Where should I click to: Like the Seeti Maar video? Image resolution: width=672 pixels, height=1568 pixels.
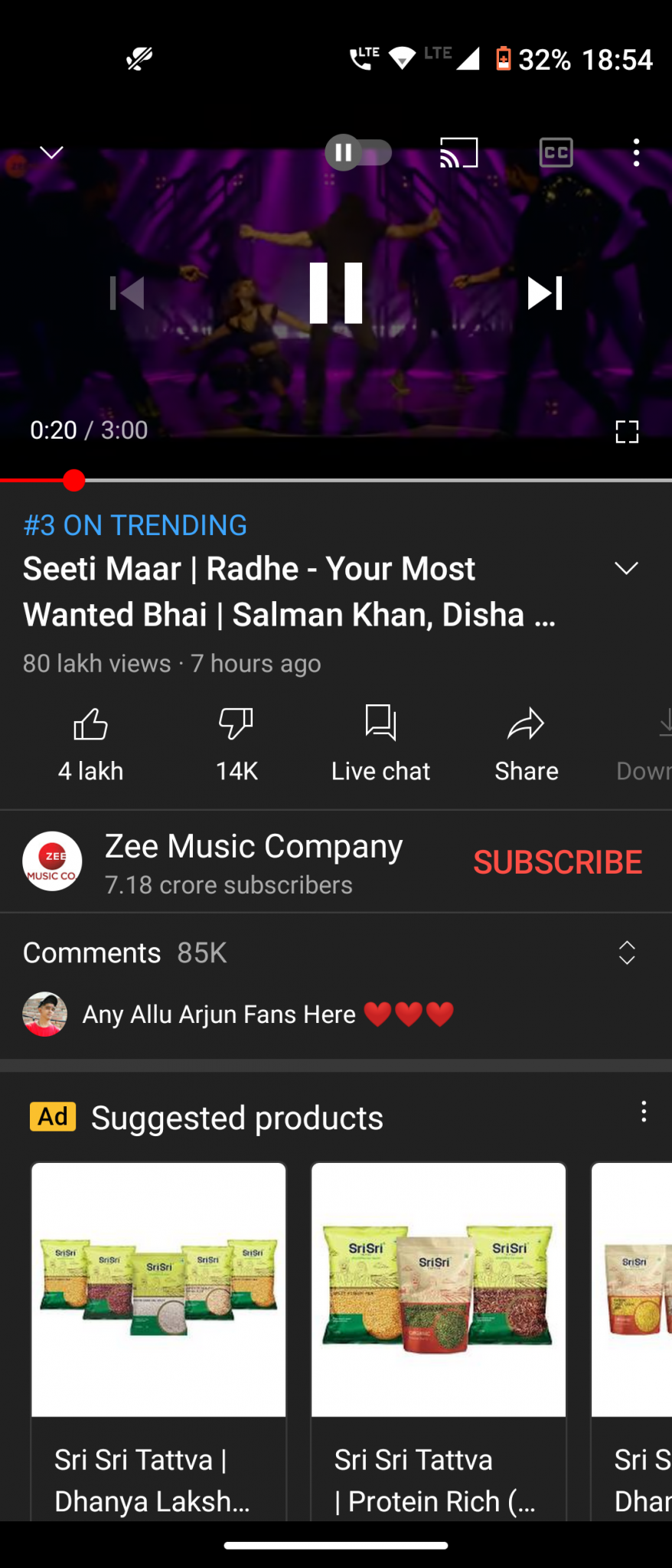click(x=90, y=743)
